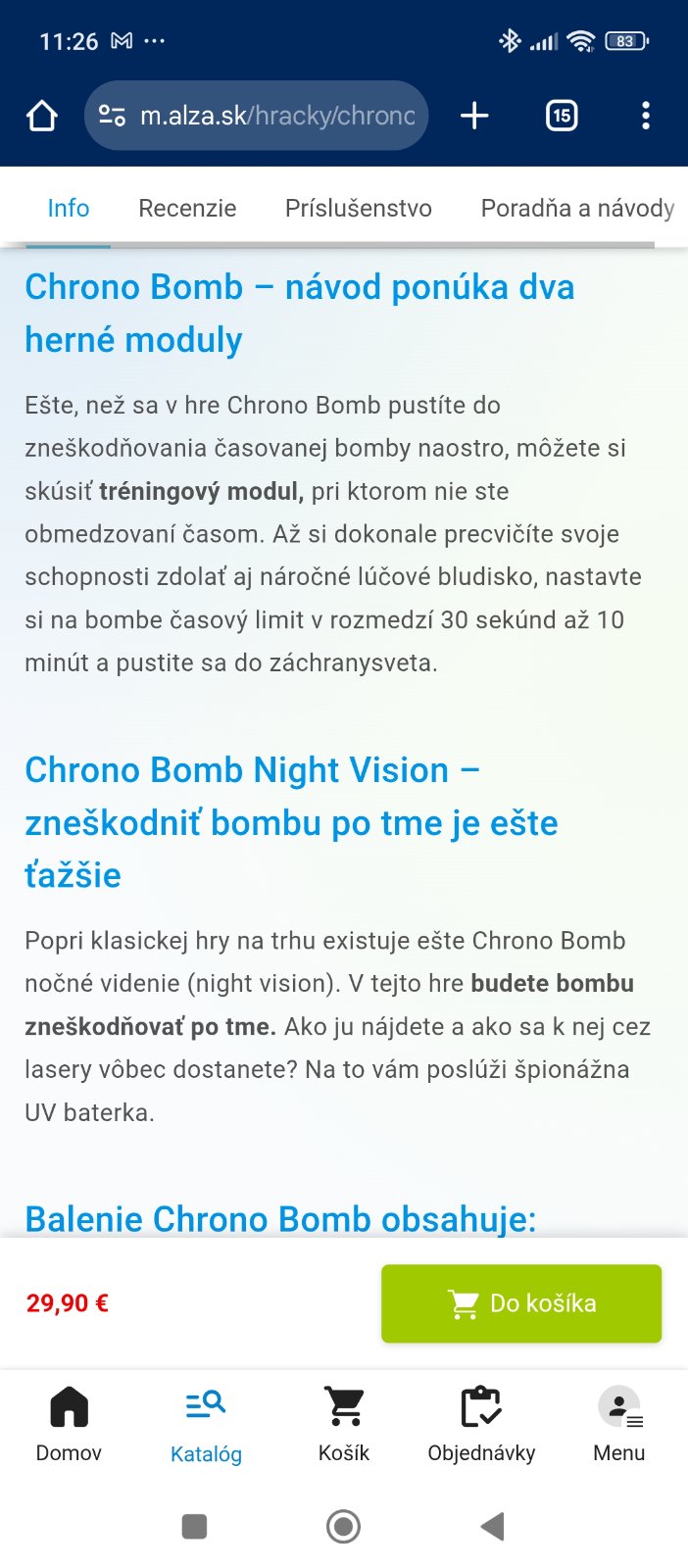Switch to the Príslušenstvo tab
The width and height of the screenshot is (688, 1568).
point(358,208)
